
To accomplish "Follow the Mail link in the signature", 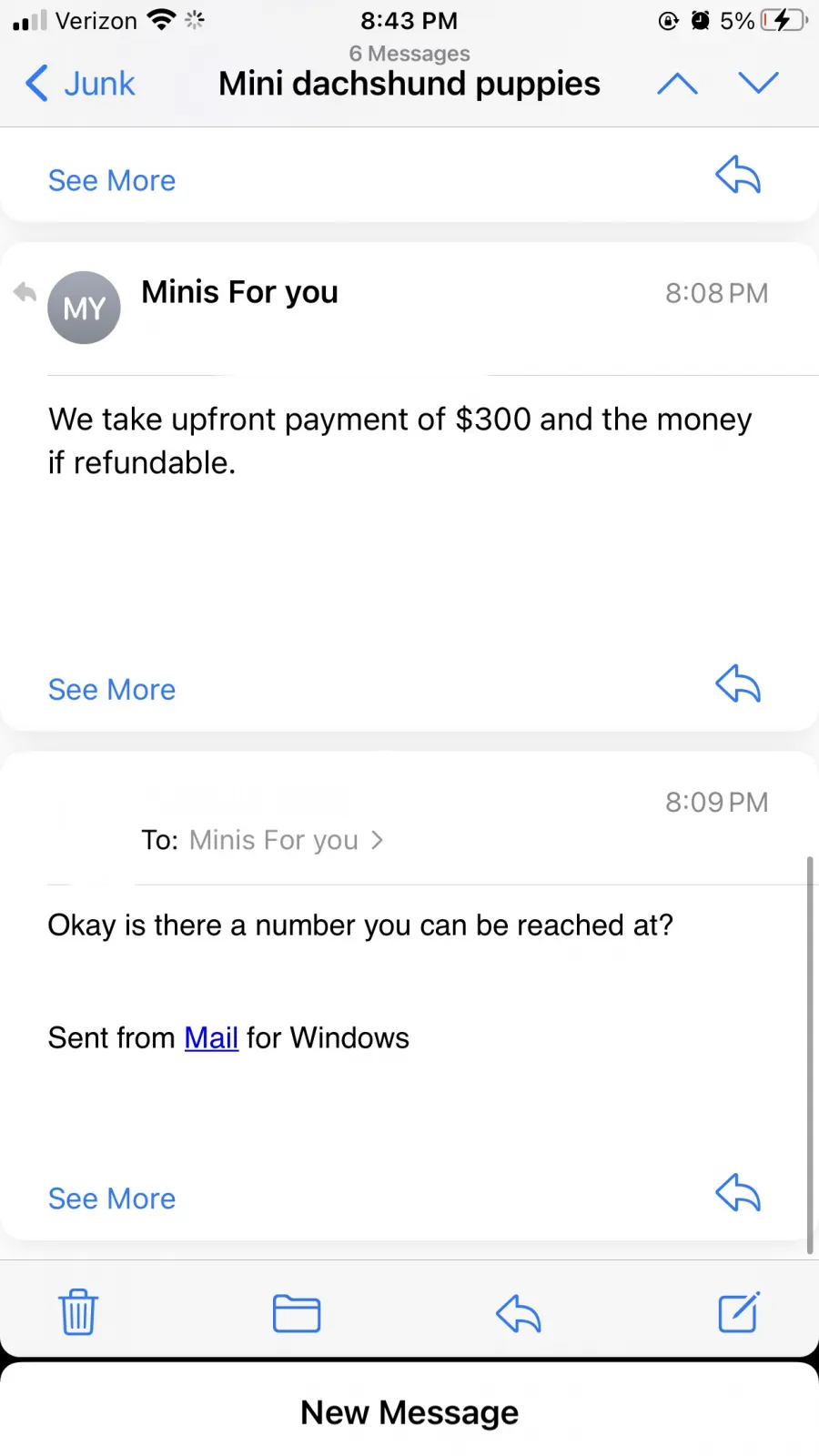I will 211,1037.
